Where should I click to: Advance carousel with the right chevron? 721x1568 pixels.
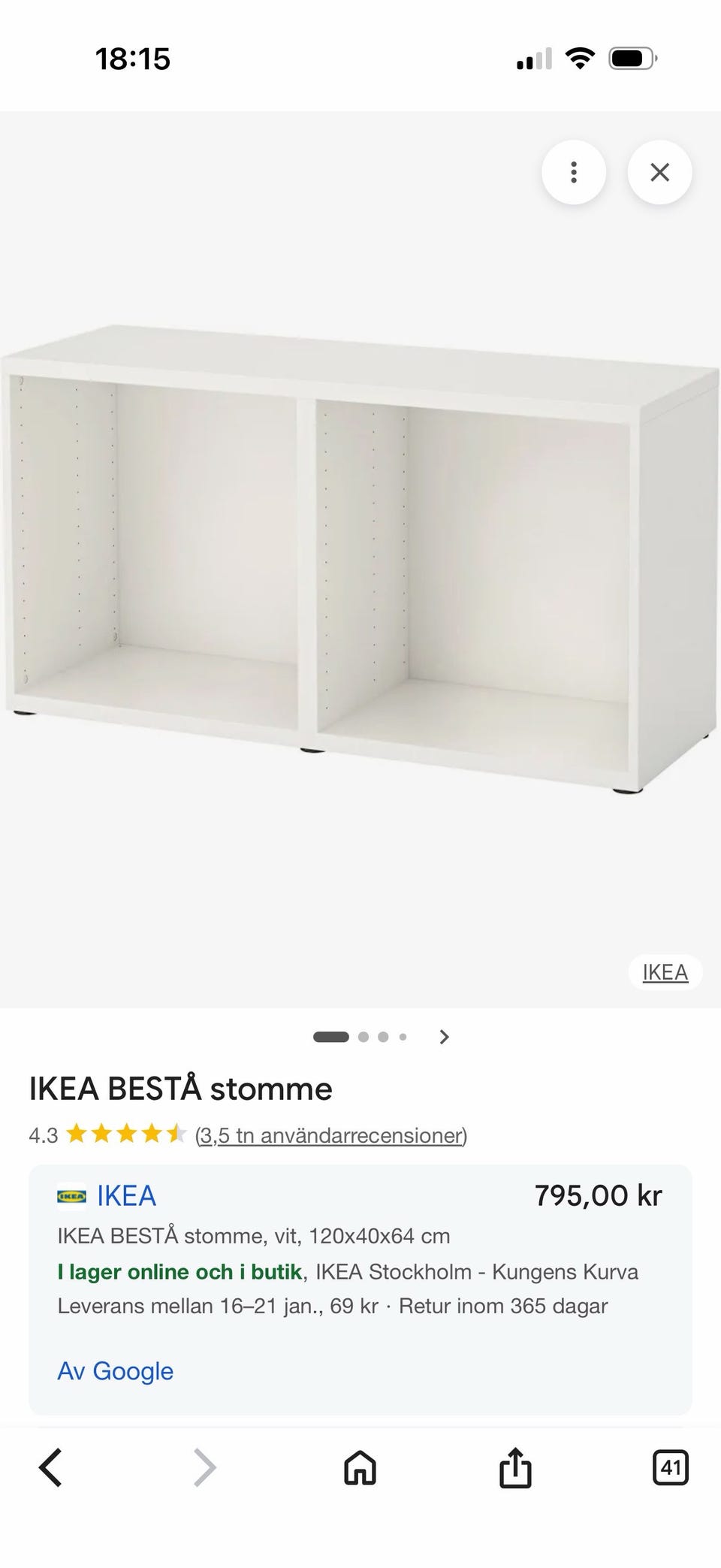[444, 1037]
